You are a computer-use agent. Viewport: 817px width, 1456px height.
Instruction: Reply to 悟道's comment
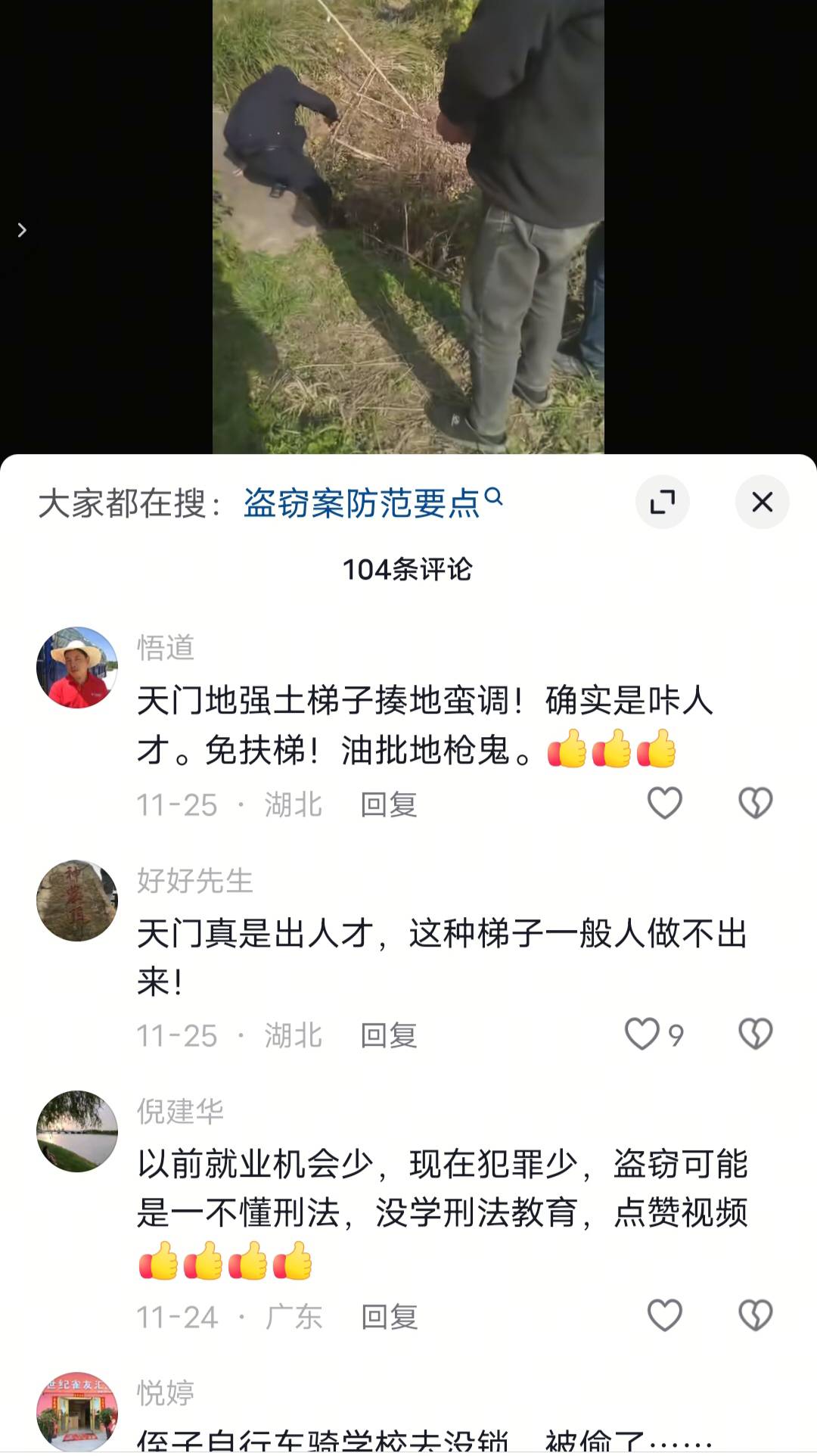(x=389, y=804)
